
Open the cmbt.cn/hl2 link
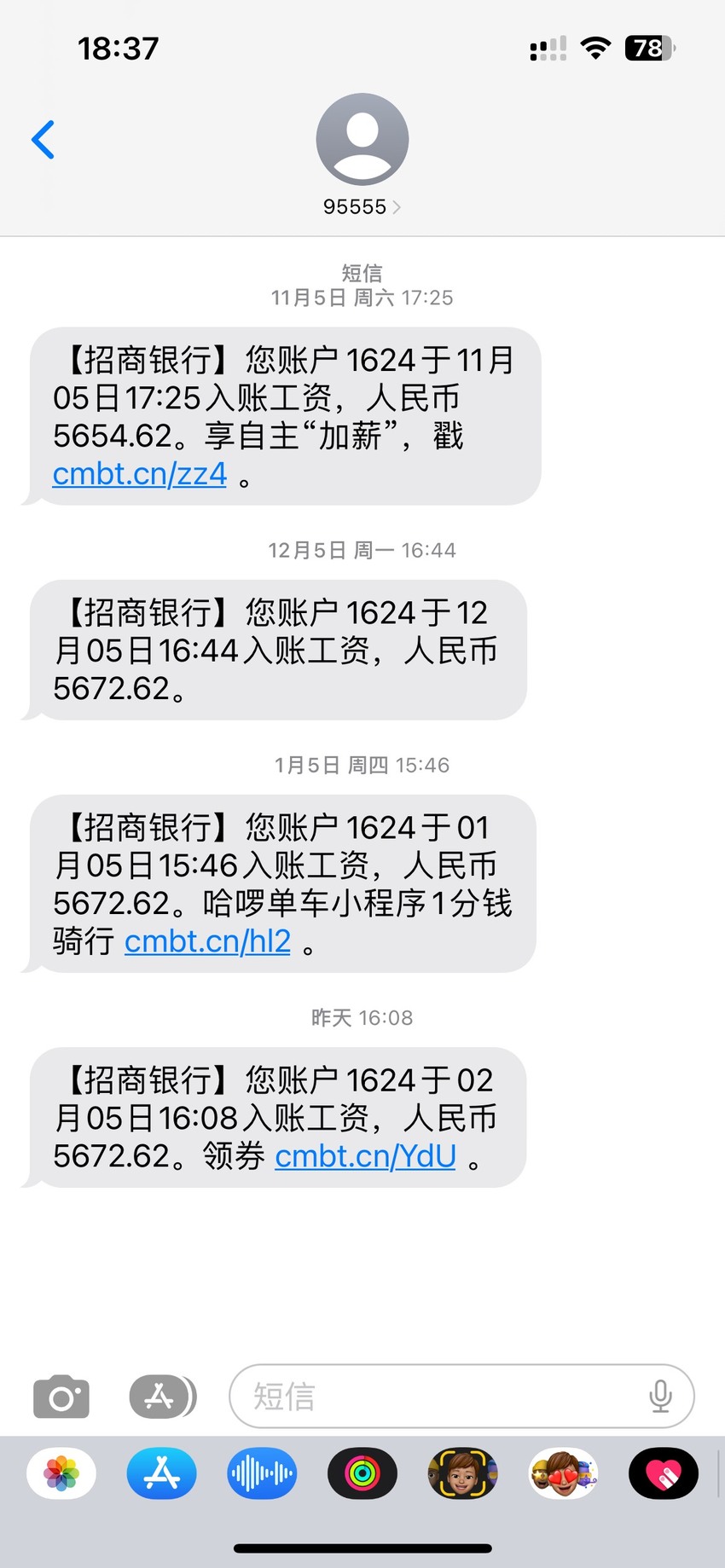(x=207, y=940)
